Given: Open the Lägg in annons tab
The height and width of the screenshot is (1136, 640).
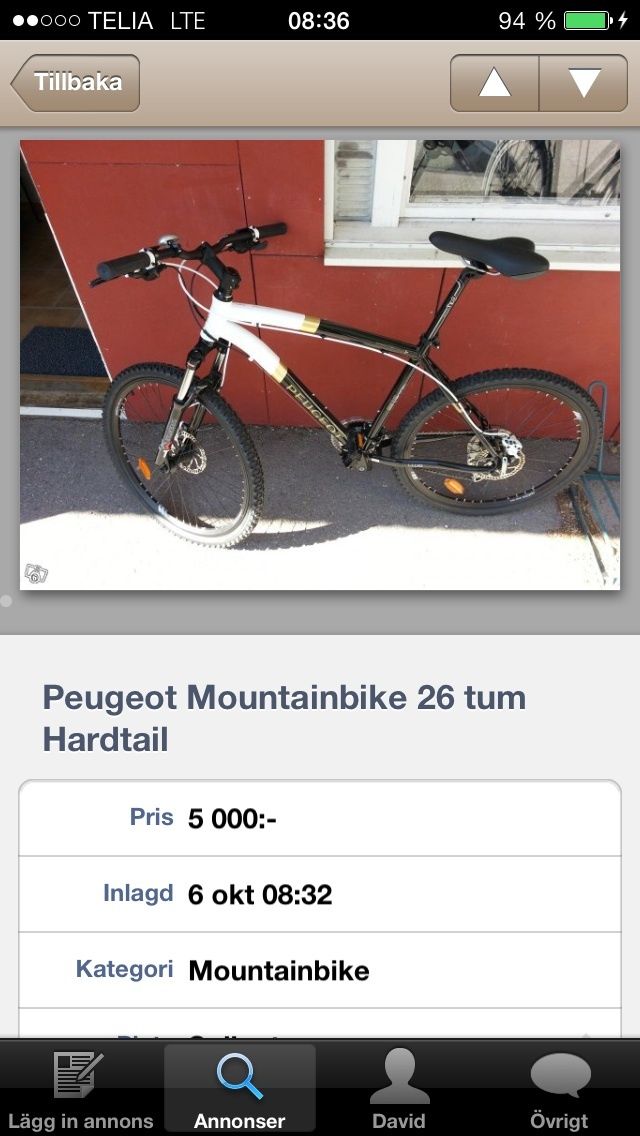Looking at the screenshot, I should pos(80,1087).
